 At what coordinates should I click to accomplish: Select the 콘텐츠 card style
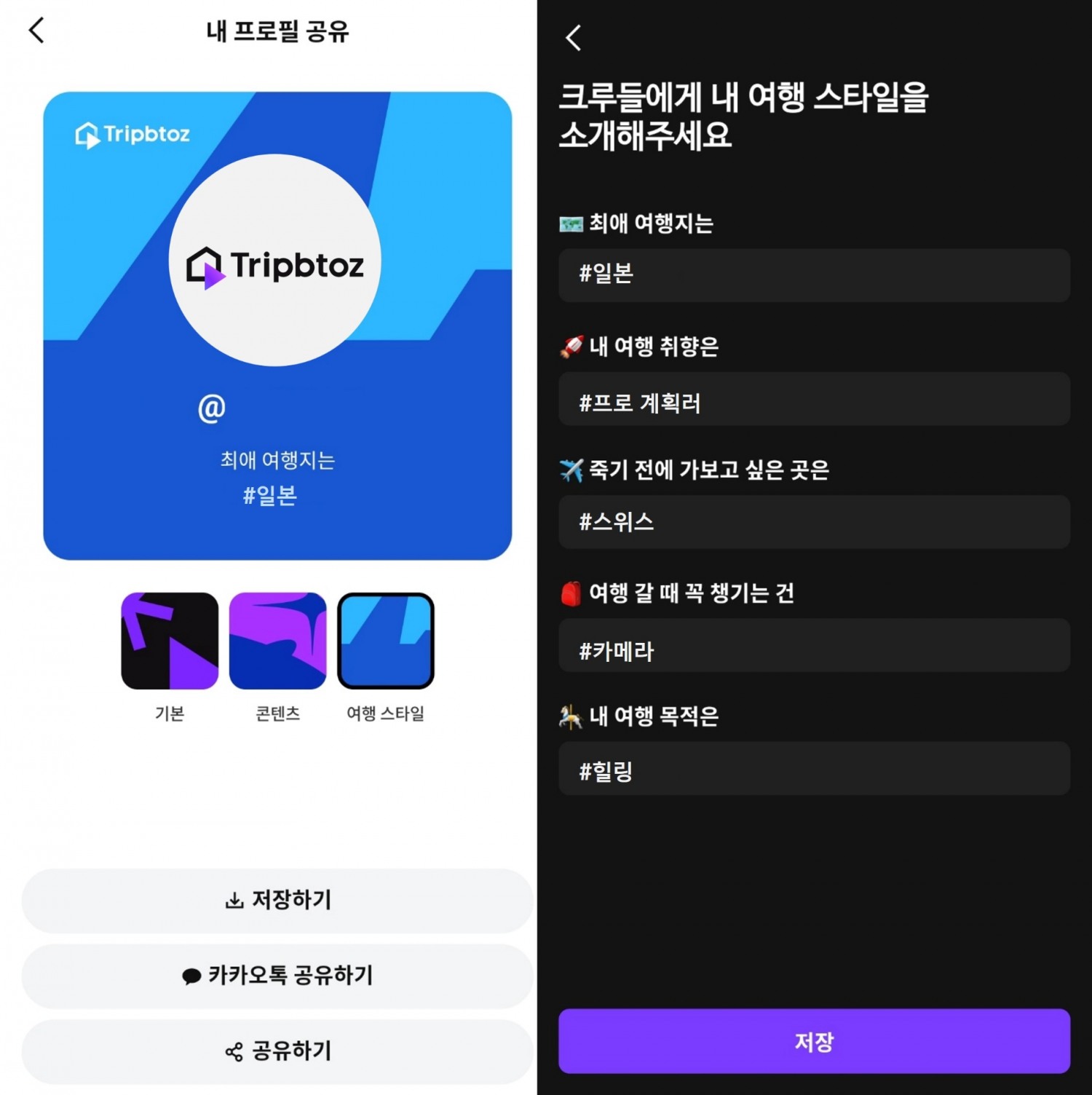click(277, 641)
